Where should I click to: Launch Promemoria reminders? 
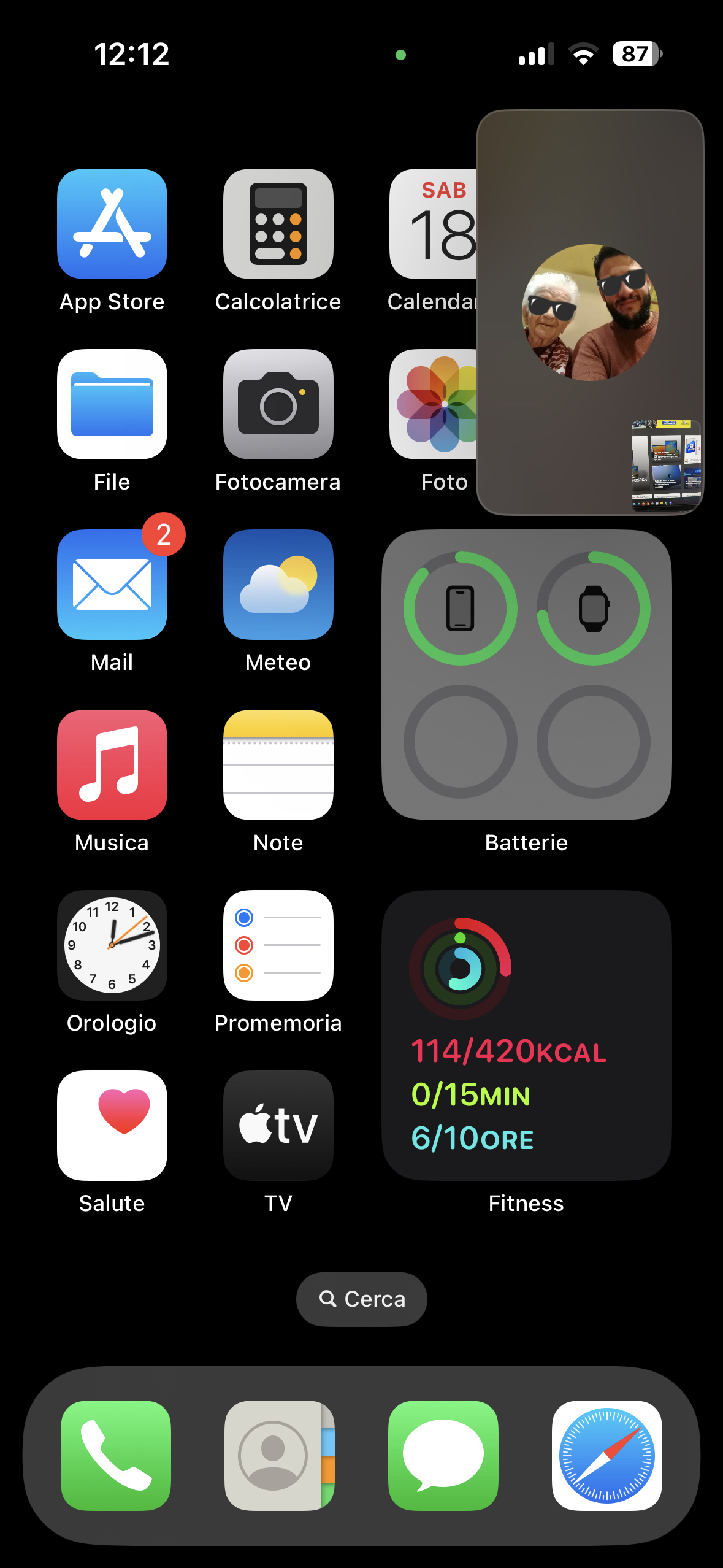[278, 945]
